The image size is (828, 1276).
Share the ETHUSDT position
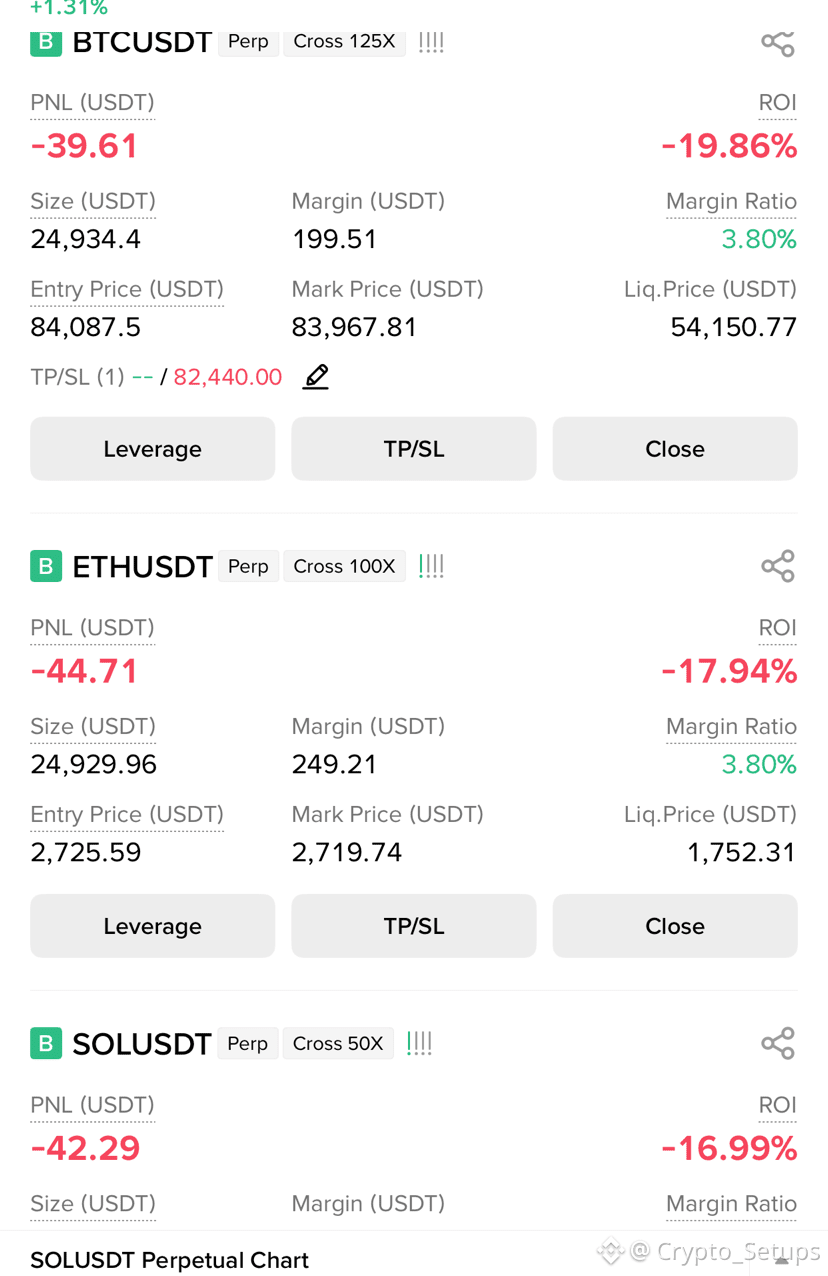pos(777,566)
